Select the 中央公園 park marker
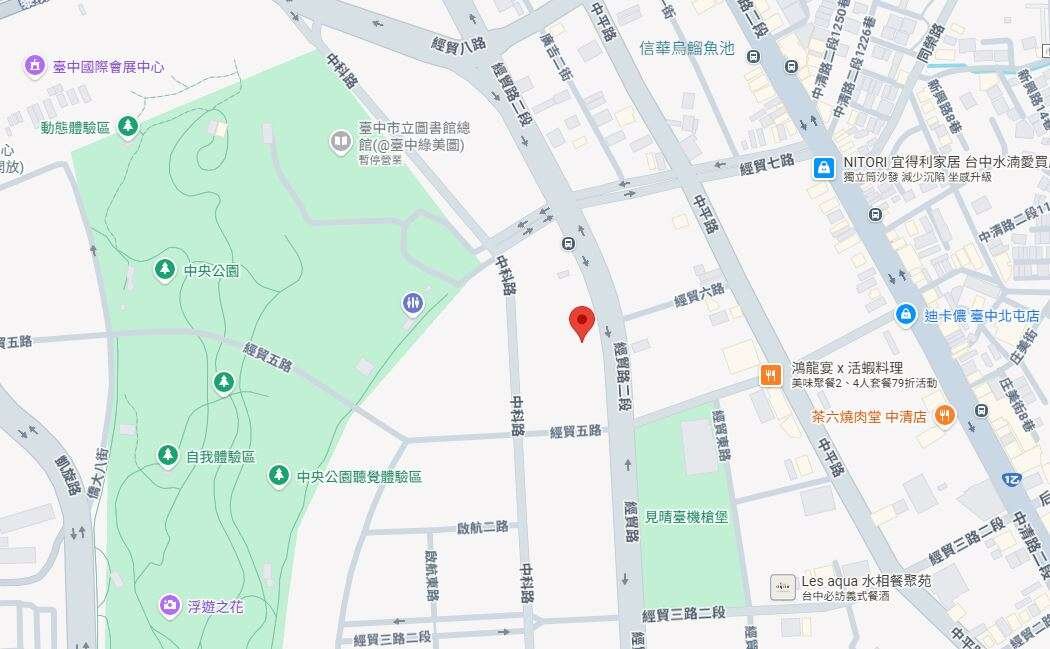Image resolution: width=1050 pixels, height=649 pixels. 165,269
